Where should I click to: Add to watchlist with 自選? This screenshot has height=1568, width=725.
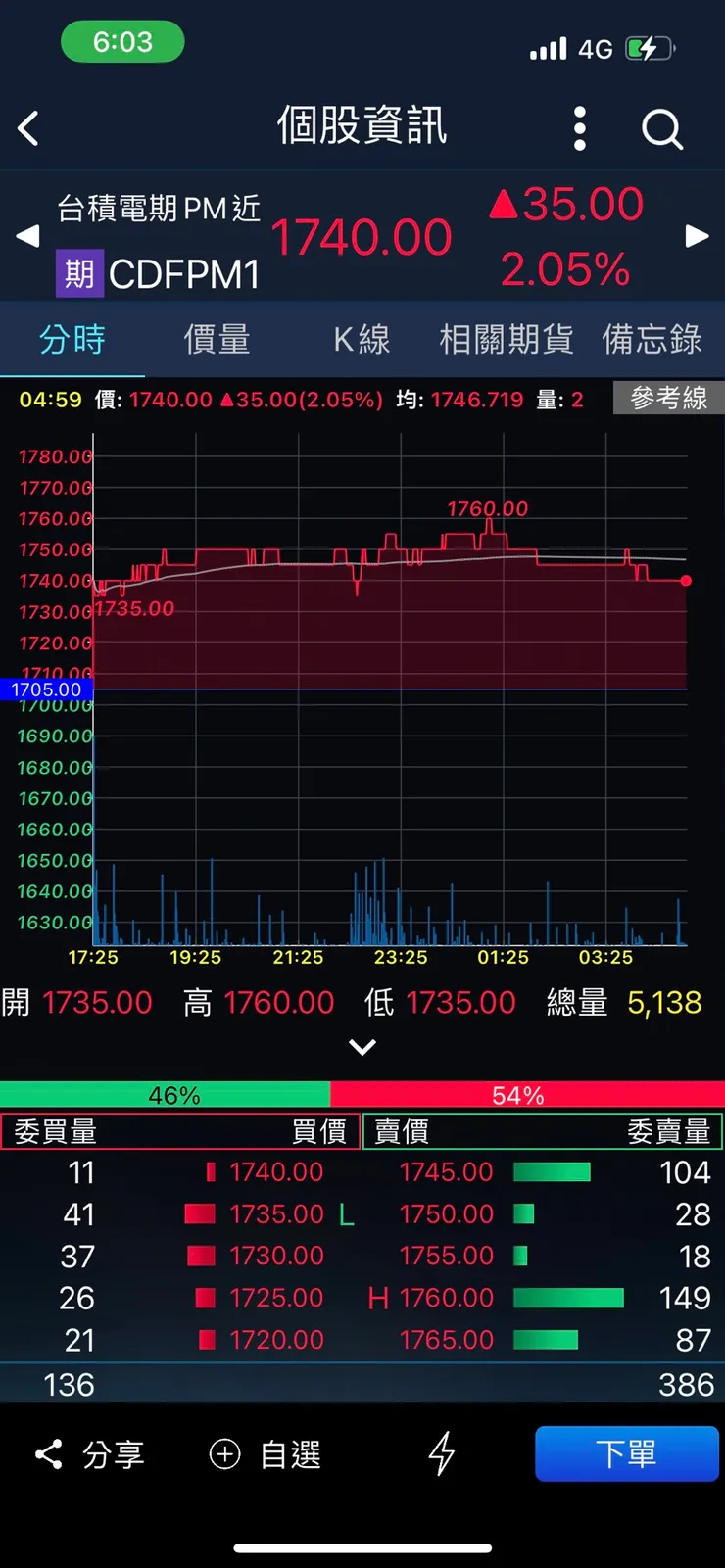[266, 1454]
